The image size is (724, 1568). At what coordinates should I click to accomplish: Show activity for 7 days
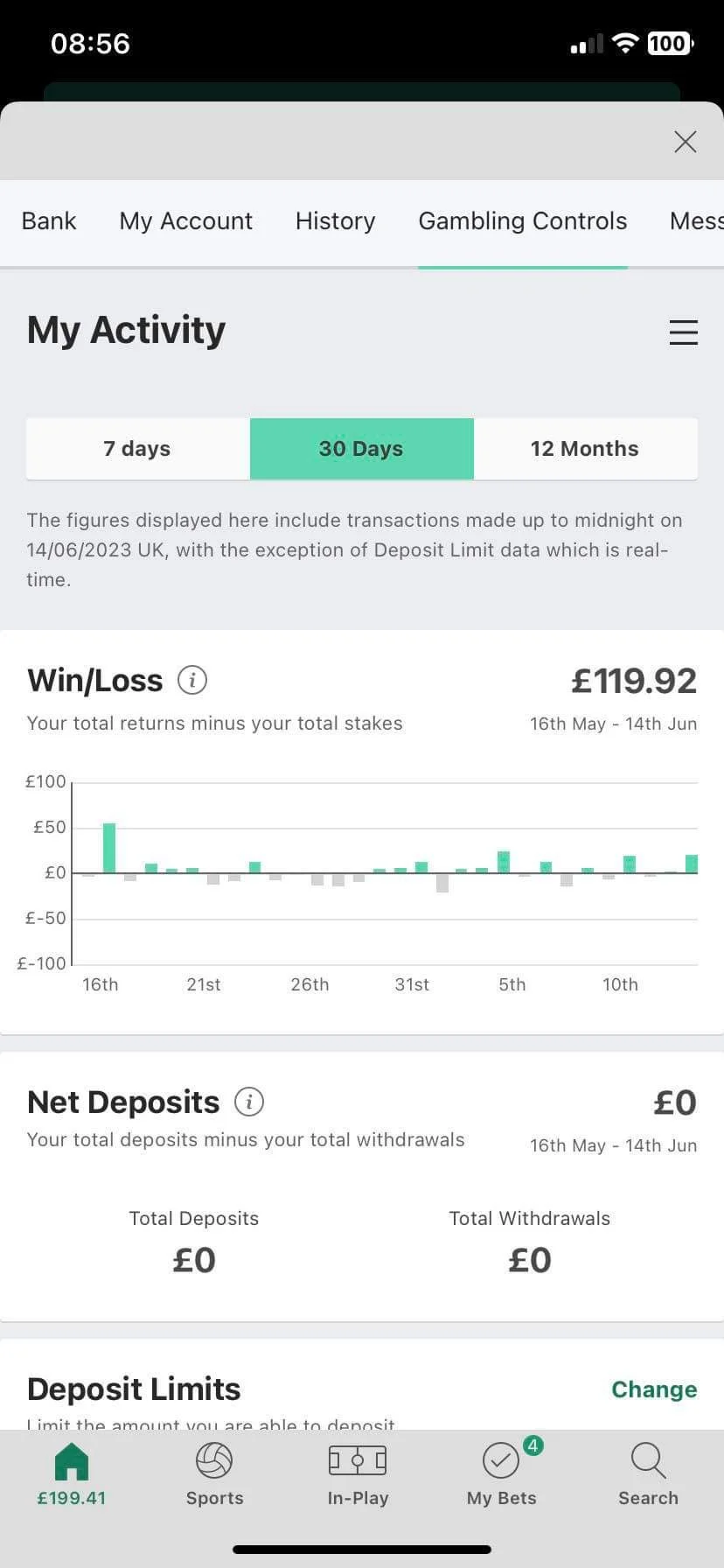click(137, 449)
